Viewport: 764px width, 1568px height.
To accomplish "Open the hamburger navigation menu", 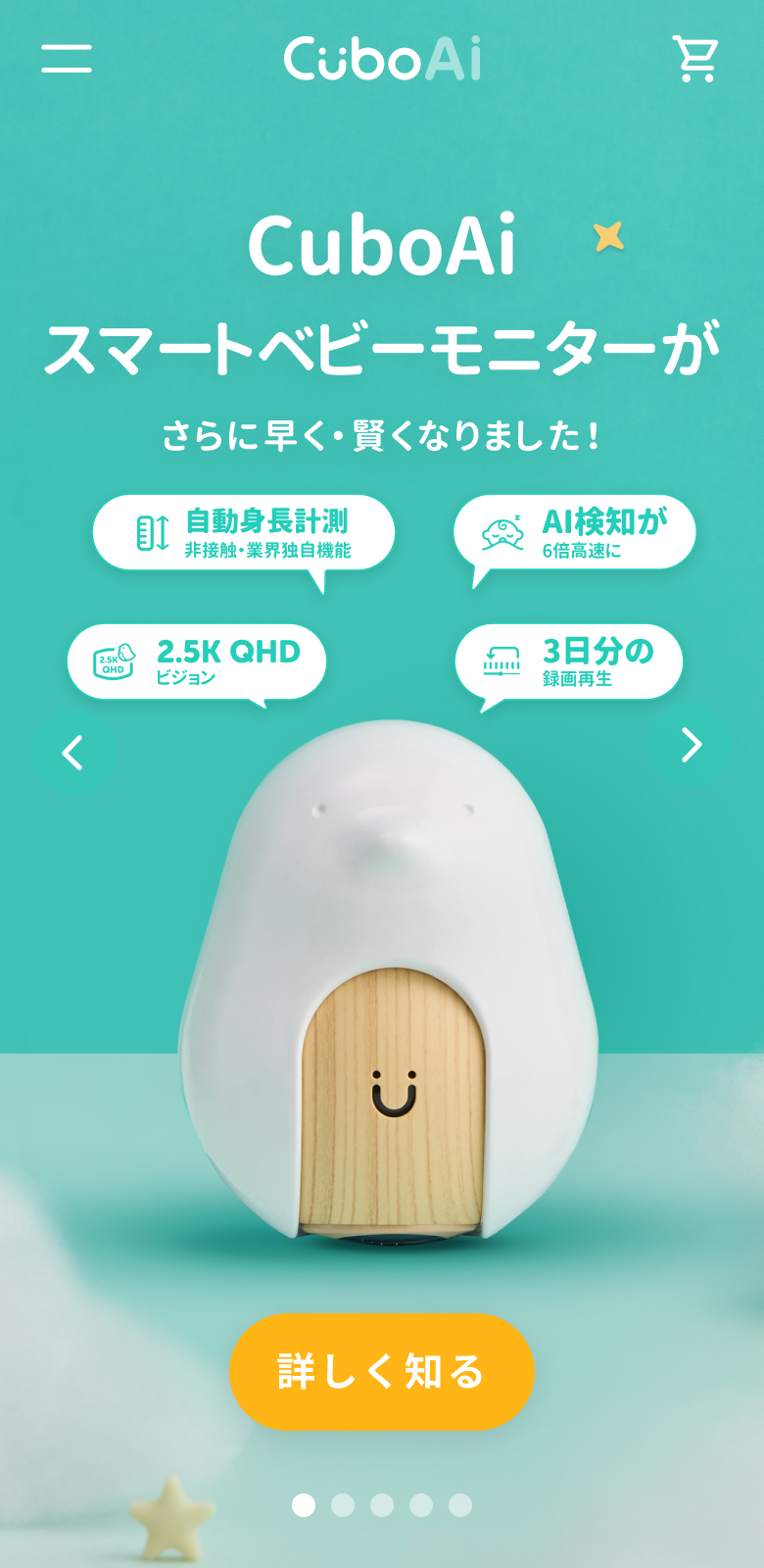I will (67, 58).
